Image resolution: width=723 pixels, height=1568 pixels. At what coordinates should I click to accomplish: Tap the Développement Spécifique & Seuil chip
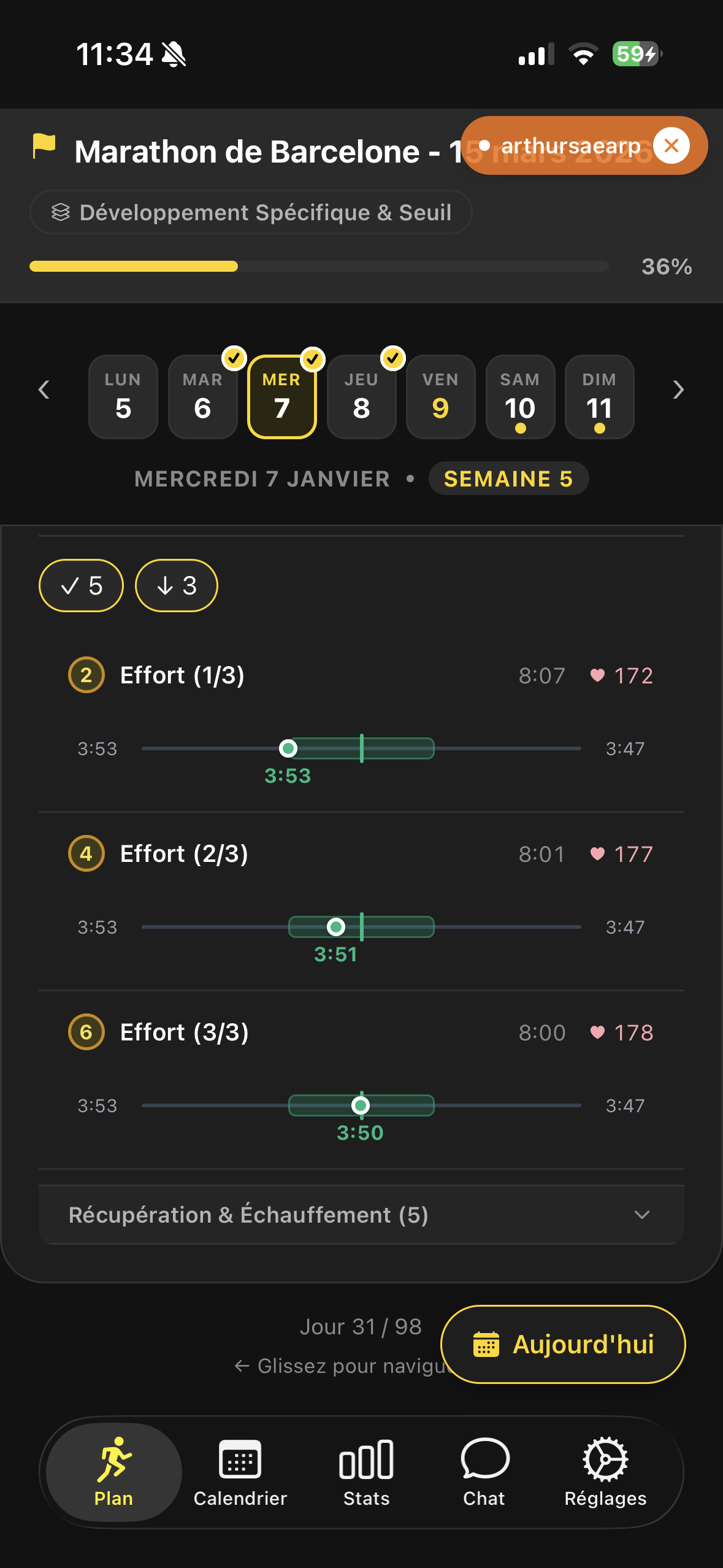click(x=251, y=212)
